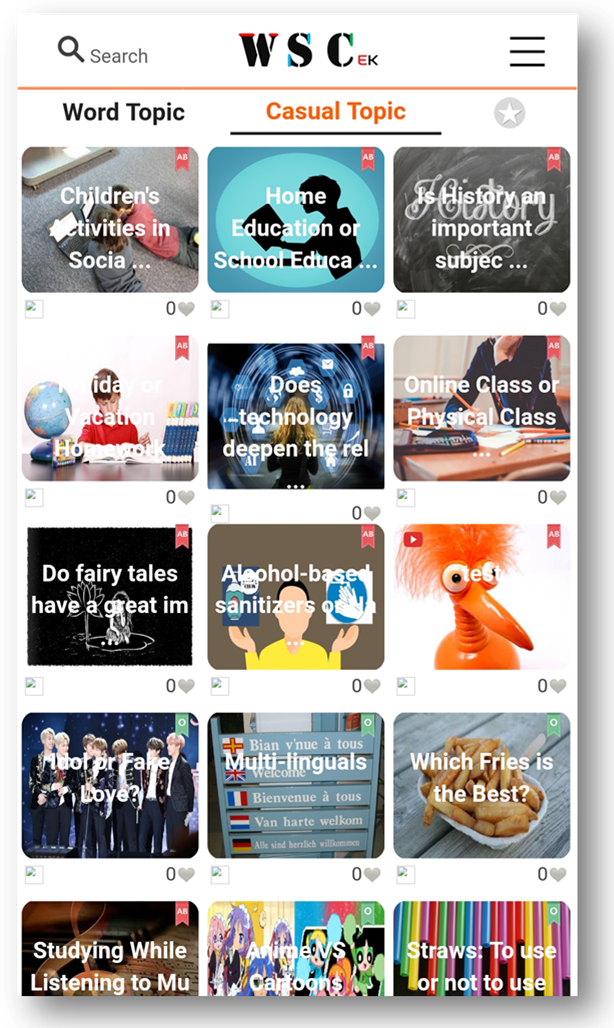614x1028 pixels.
Task: Open Does technology deepen the rel card
Action: tap(296, 412)
